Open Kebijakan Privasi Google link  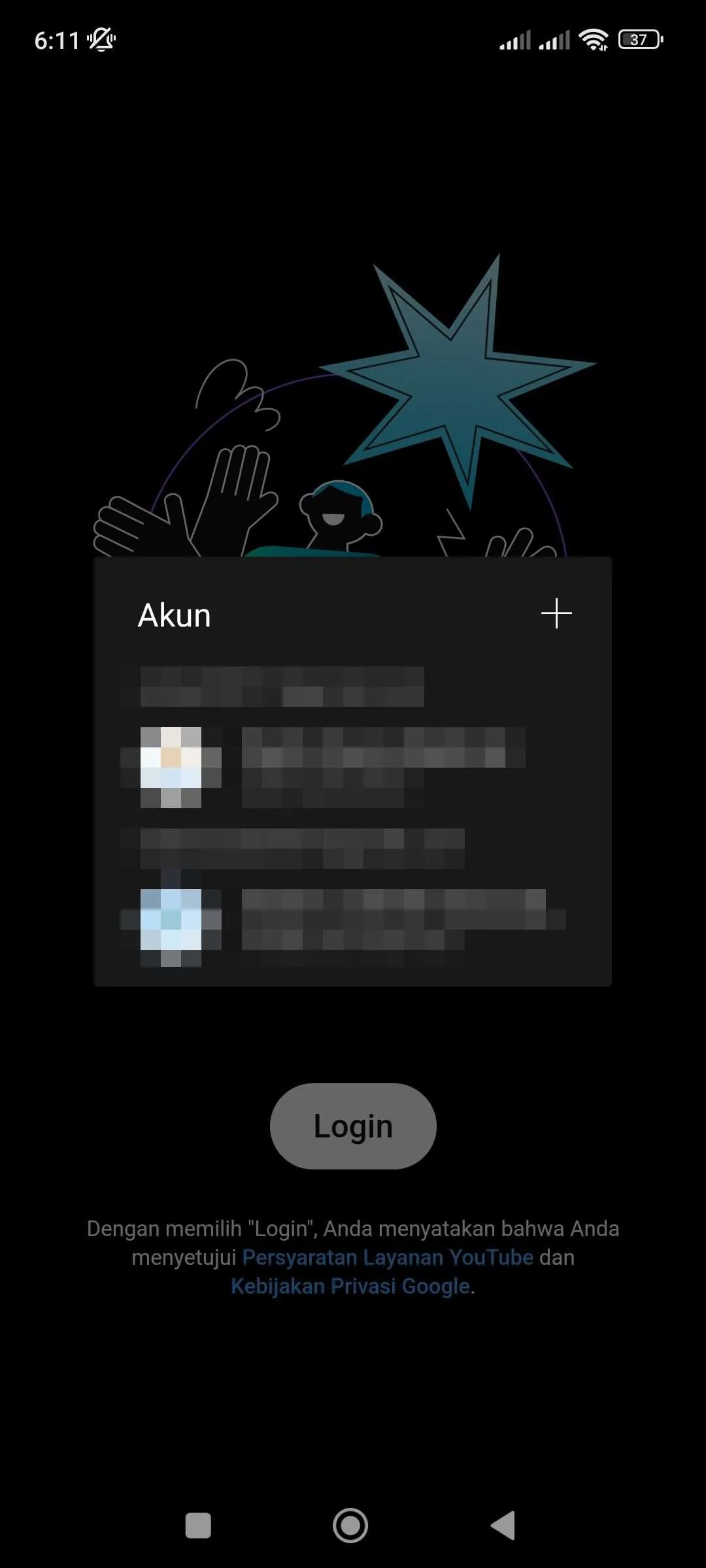[x=350, y=1286]
